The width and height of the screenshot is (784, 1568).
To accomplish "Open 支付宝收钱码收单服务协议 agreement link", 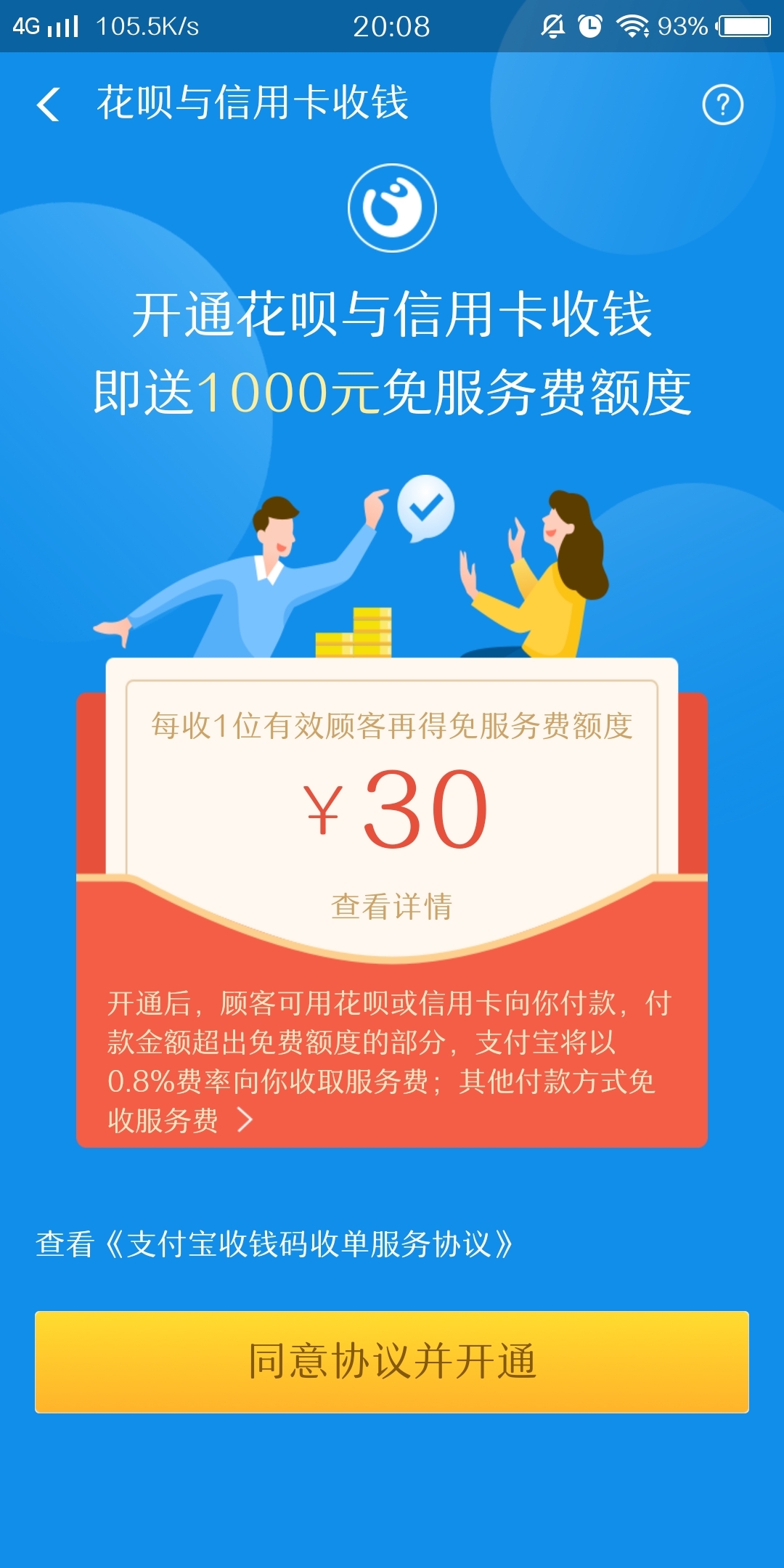I will (310, 1244).
